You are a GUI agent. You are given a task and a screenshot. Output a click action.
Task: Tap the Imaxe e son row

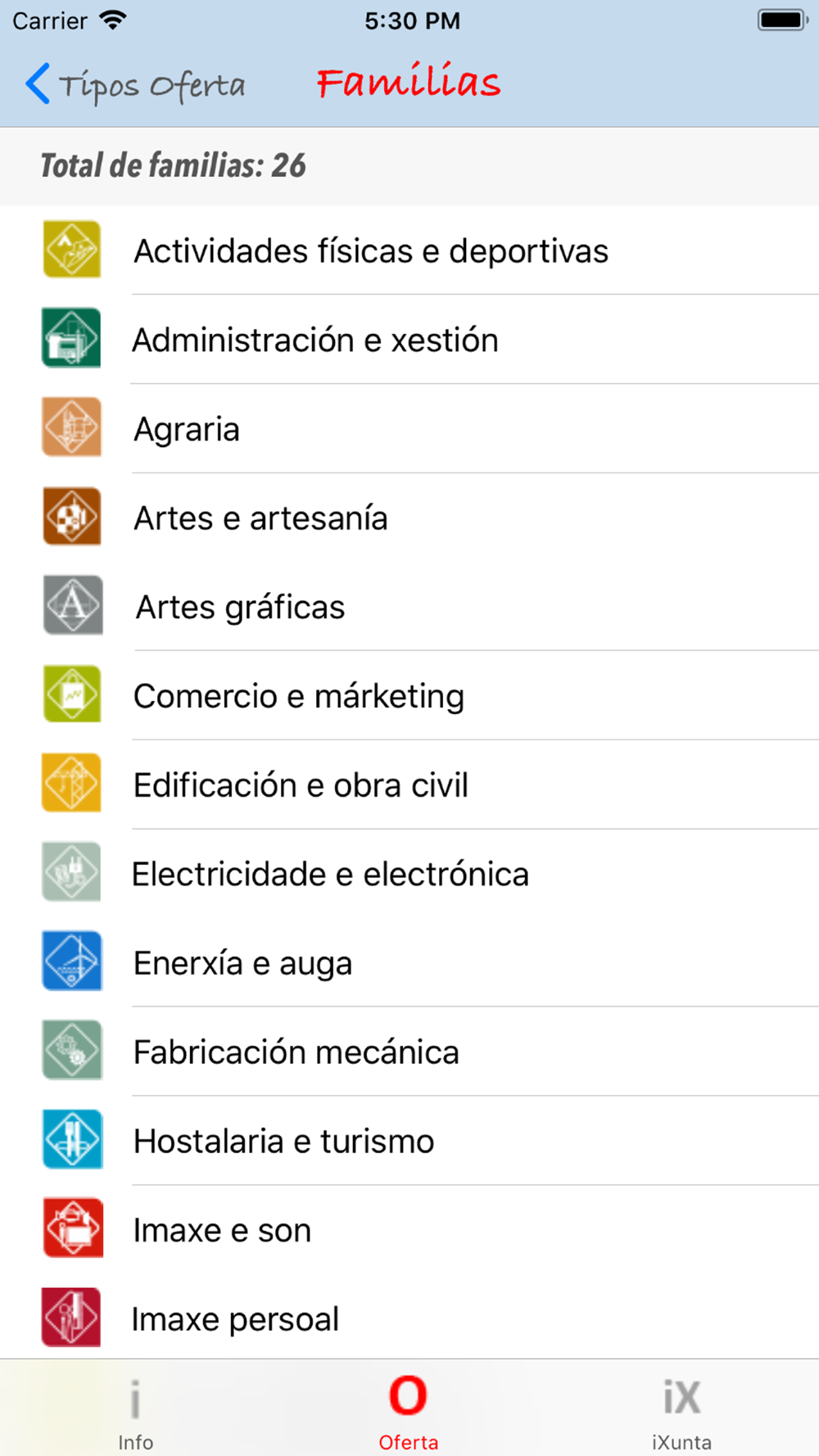(409, 1230)
